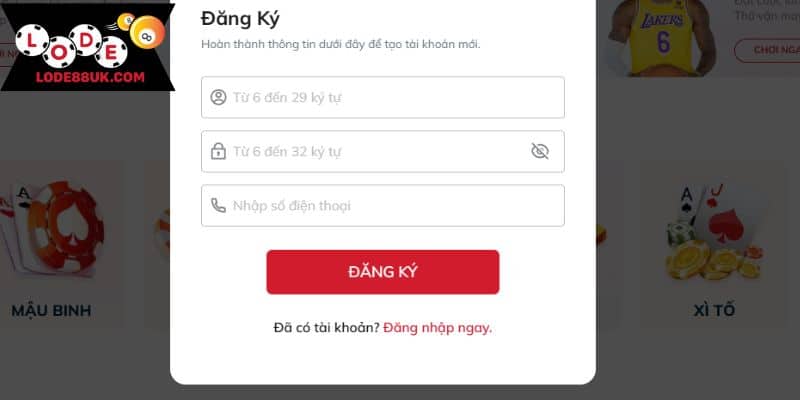The image size is (800, 400).
Task: Submit the red ĐĂNG KÝ button
Action: coord(382,272)
